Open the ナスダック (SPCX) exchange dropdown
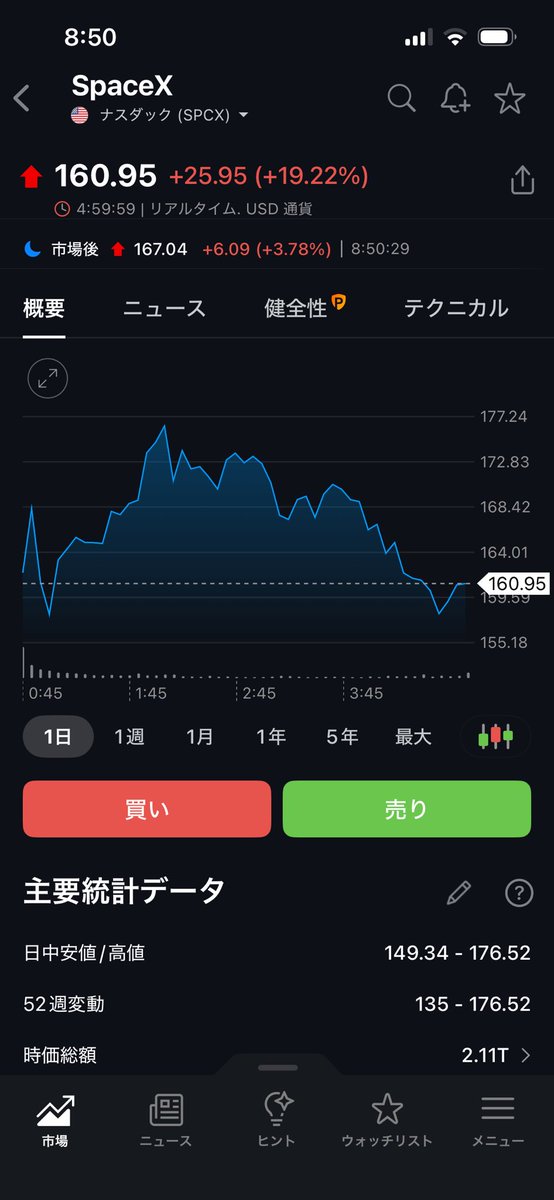The width and height of the screenshot is (554, 1200). pos(160,115)
